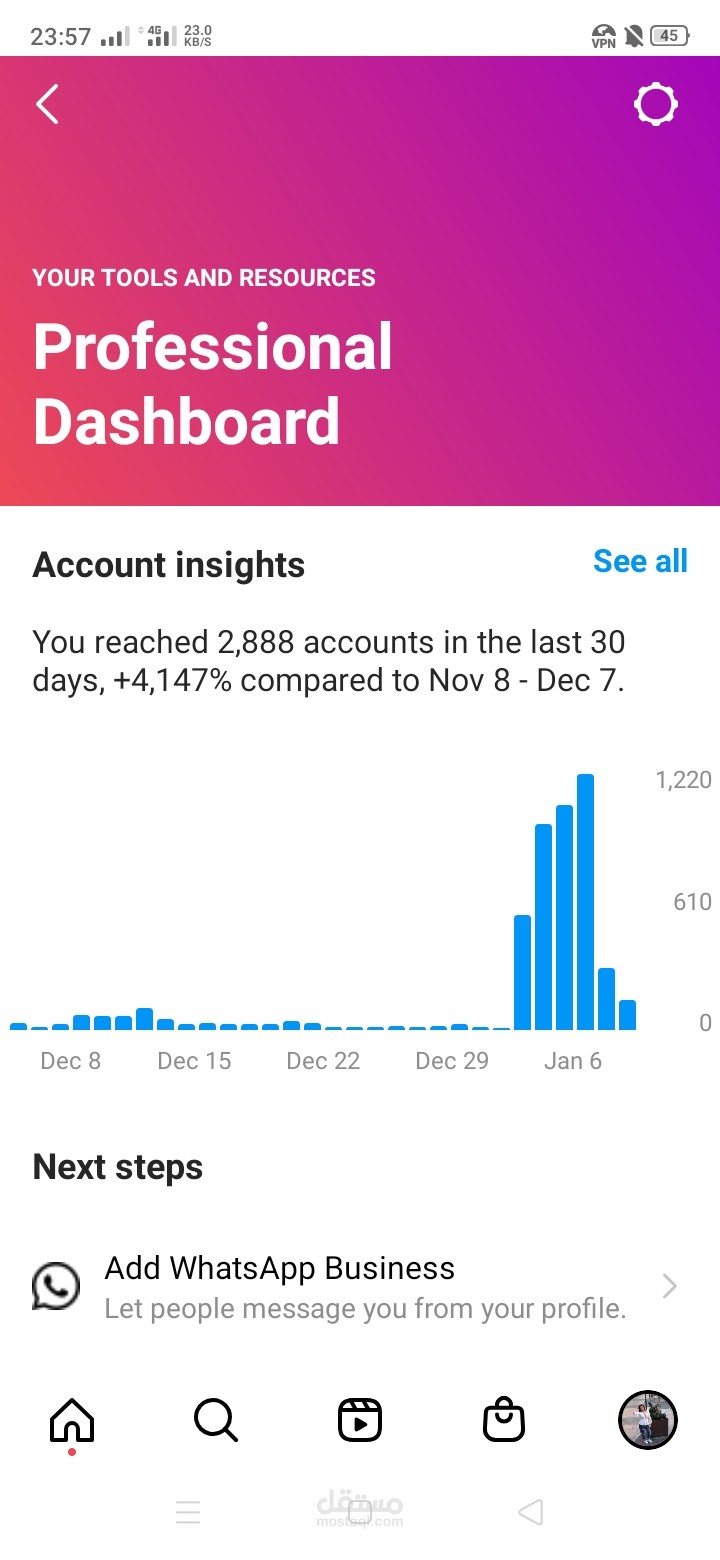
Task: Open the system recent apps menu button
Action: click(188, 1512)
